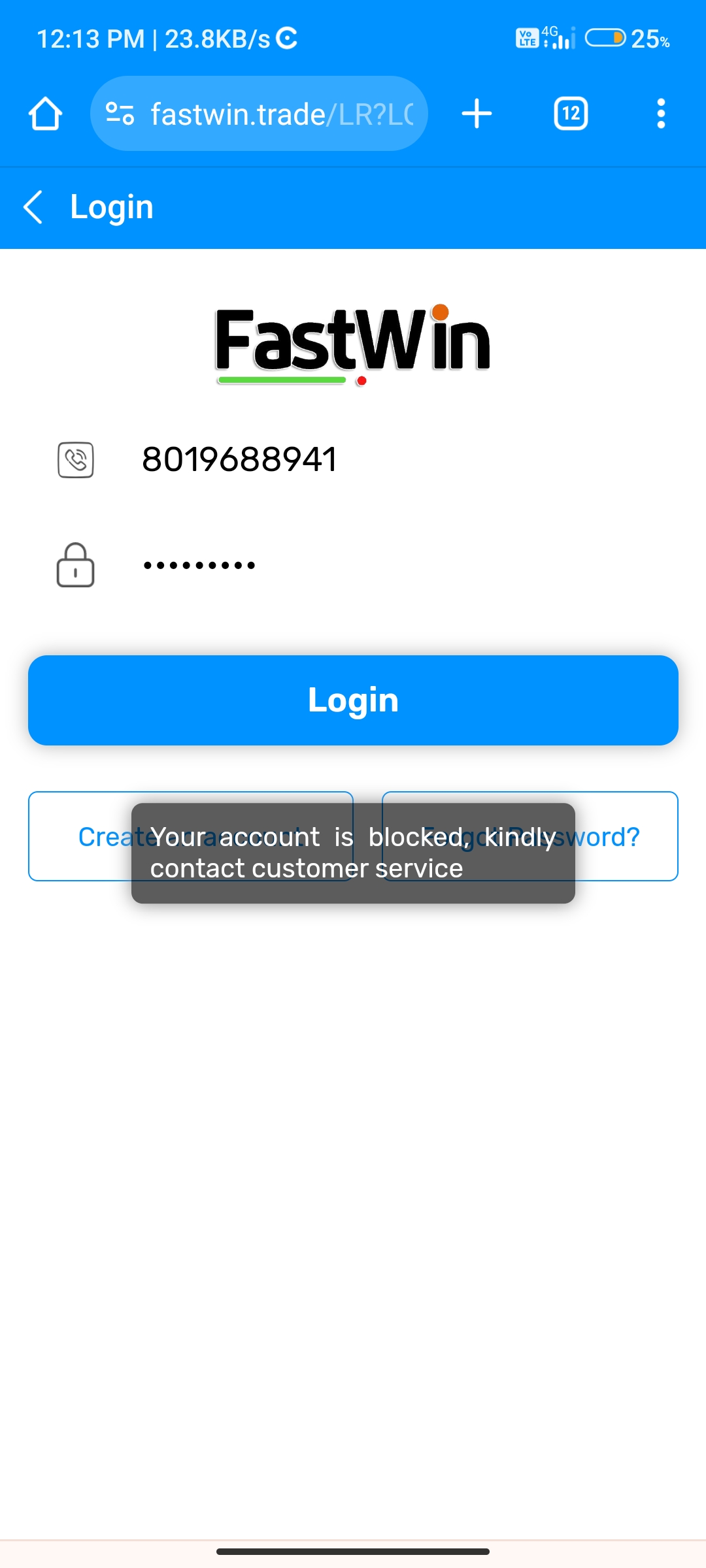Open Forgot Password

(530, 836)
